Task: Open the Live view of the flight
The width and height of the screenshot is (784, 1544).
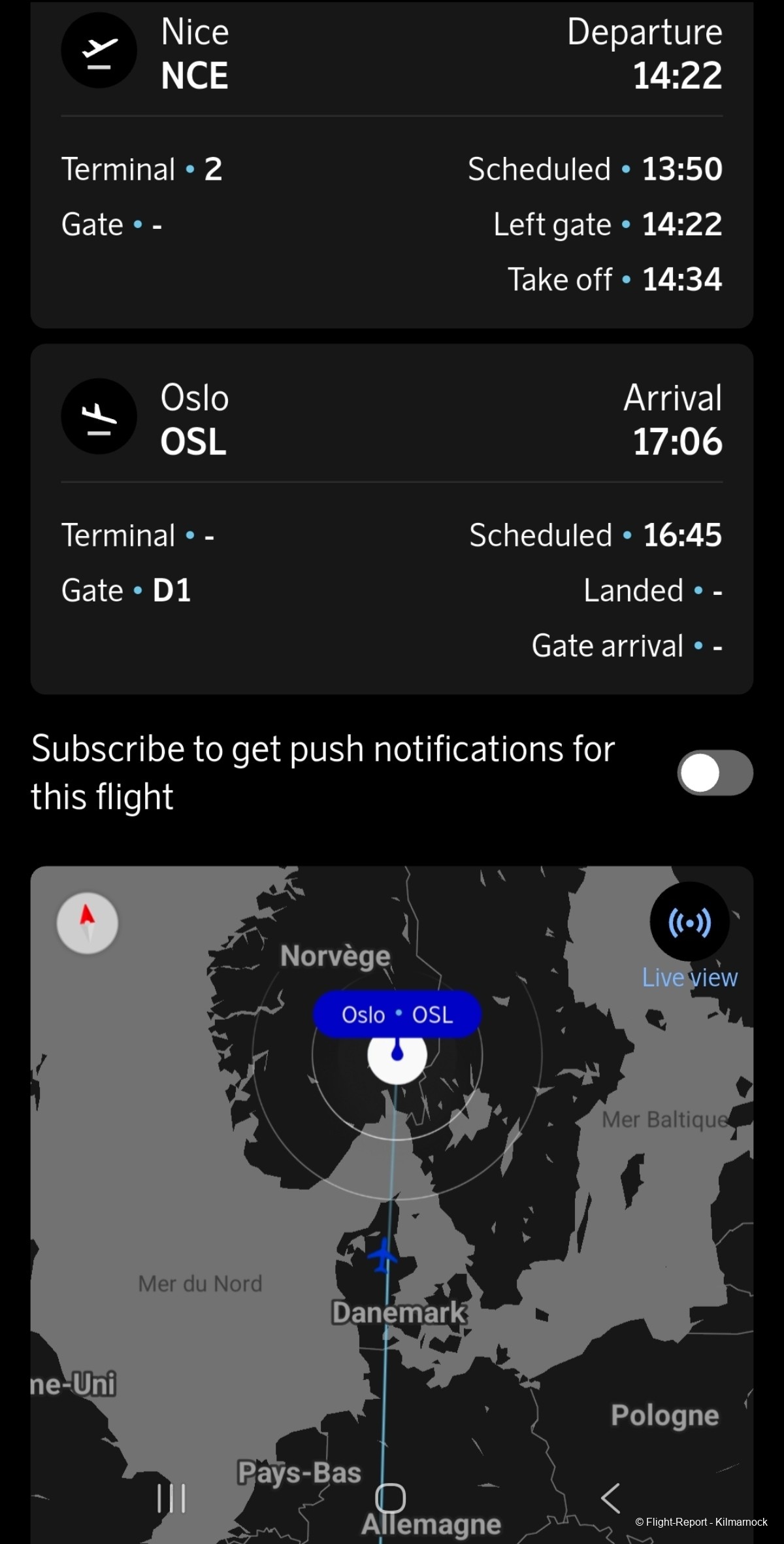Action: pyautogui.click(x=689, y=922)
